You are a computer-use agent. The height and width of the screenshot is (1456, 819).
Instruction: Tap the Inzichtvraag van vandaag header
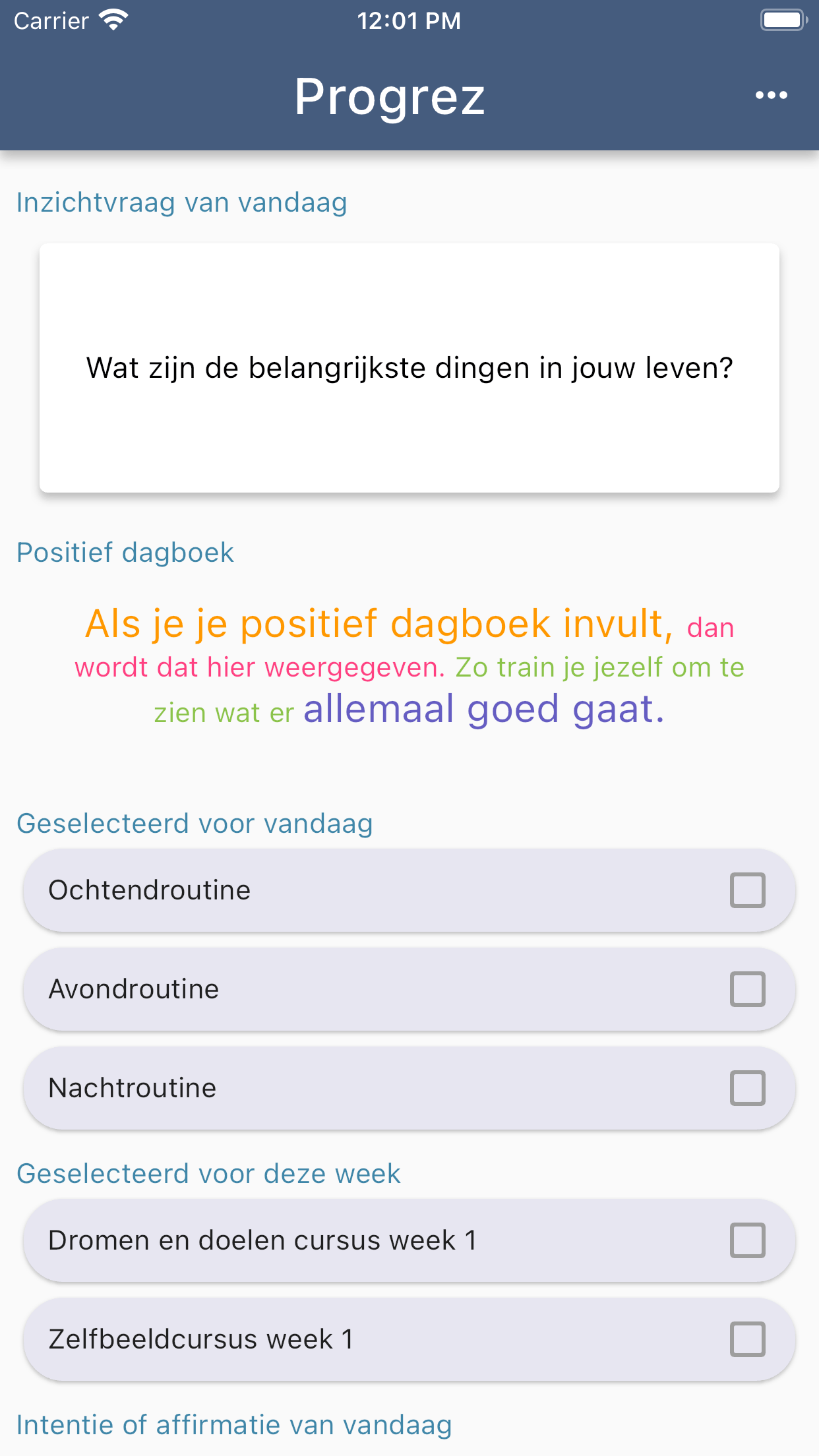(181, 202)
